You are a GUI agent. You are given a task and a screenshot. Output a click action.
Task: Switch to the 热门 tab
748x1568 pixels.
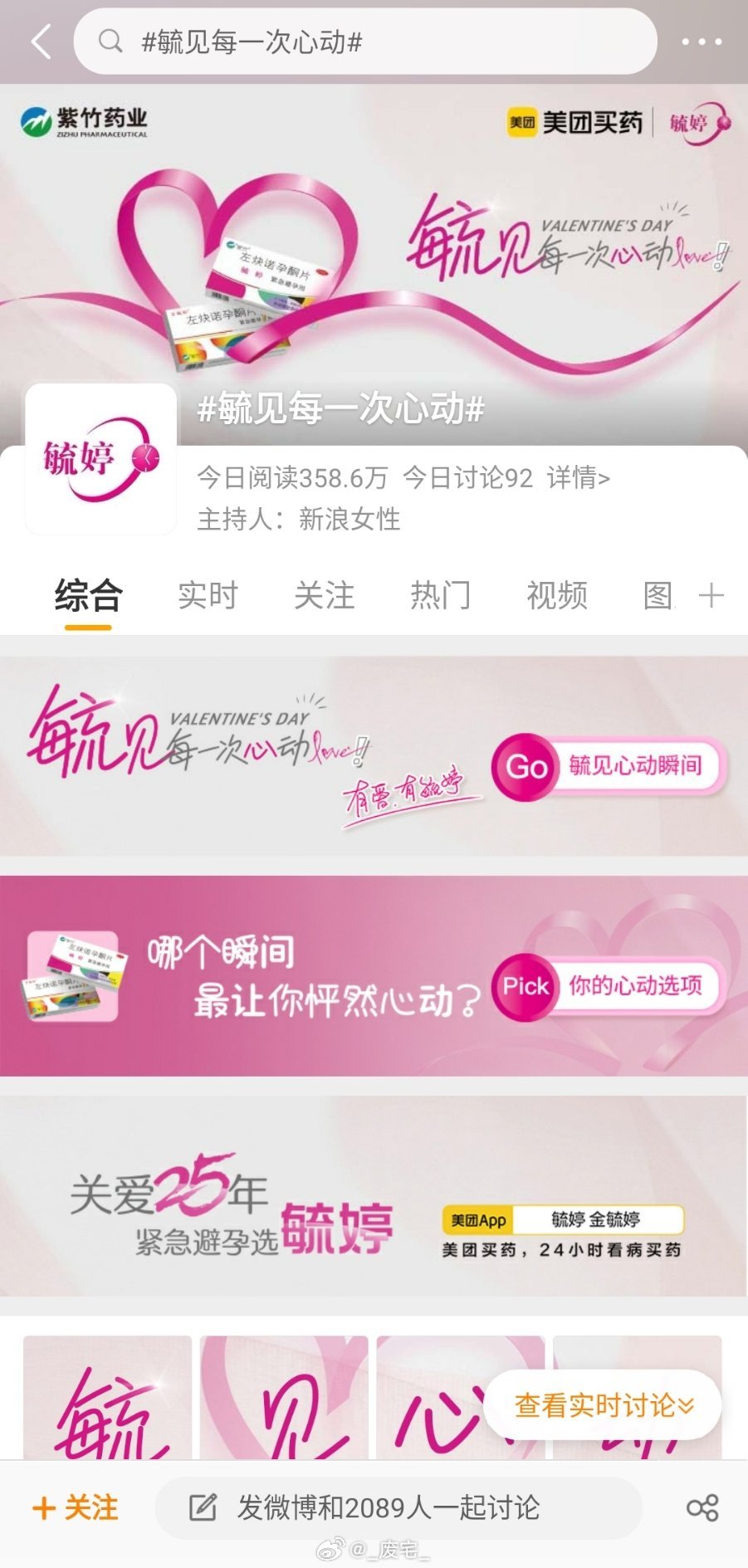[440, 596]
